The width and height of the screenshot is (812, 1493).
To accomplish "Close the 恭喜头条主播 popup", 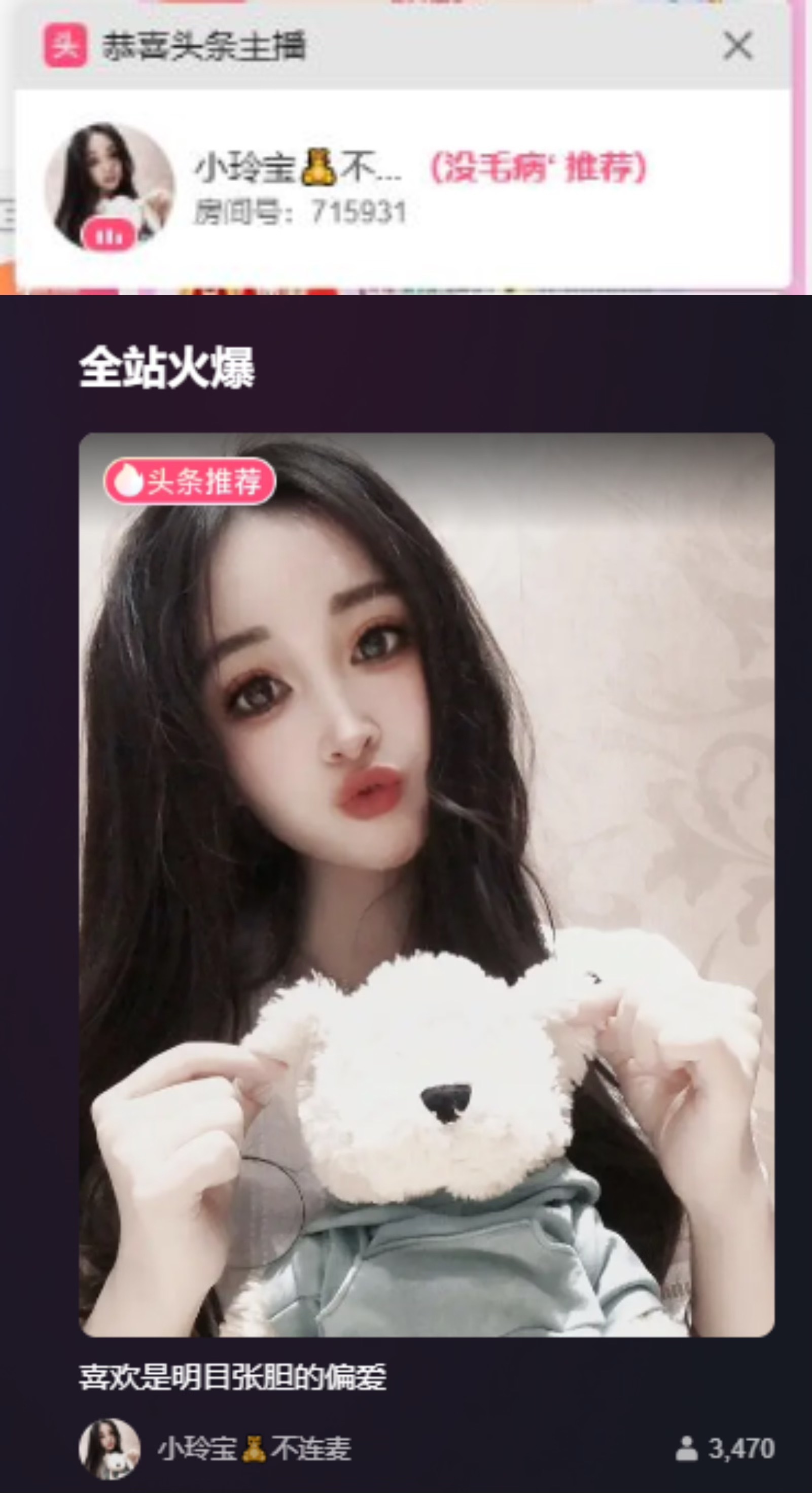I will (x=737, y=46).
